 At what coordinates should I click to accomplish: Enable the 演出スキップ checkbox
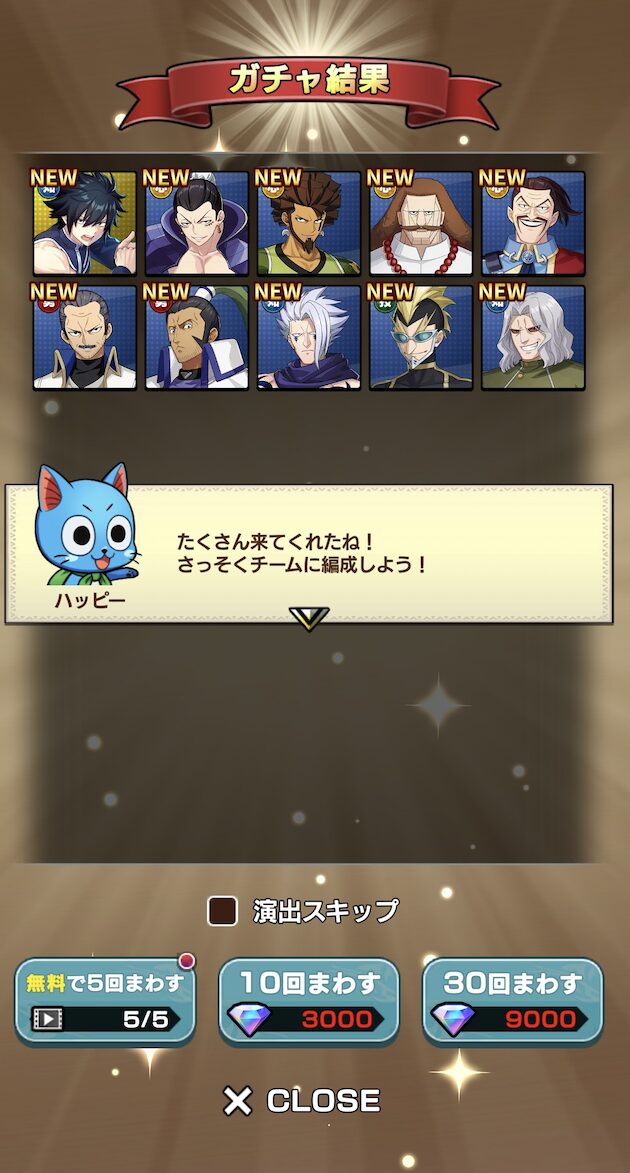(x=222, y=911)
